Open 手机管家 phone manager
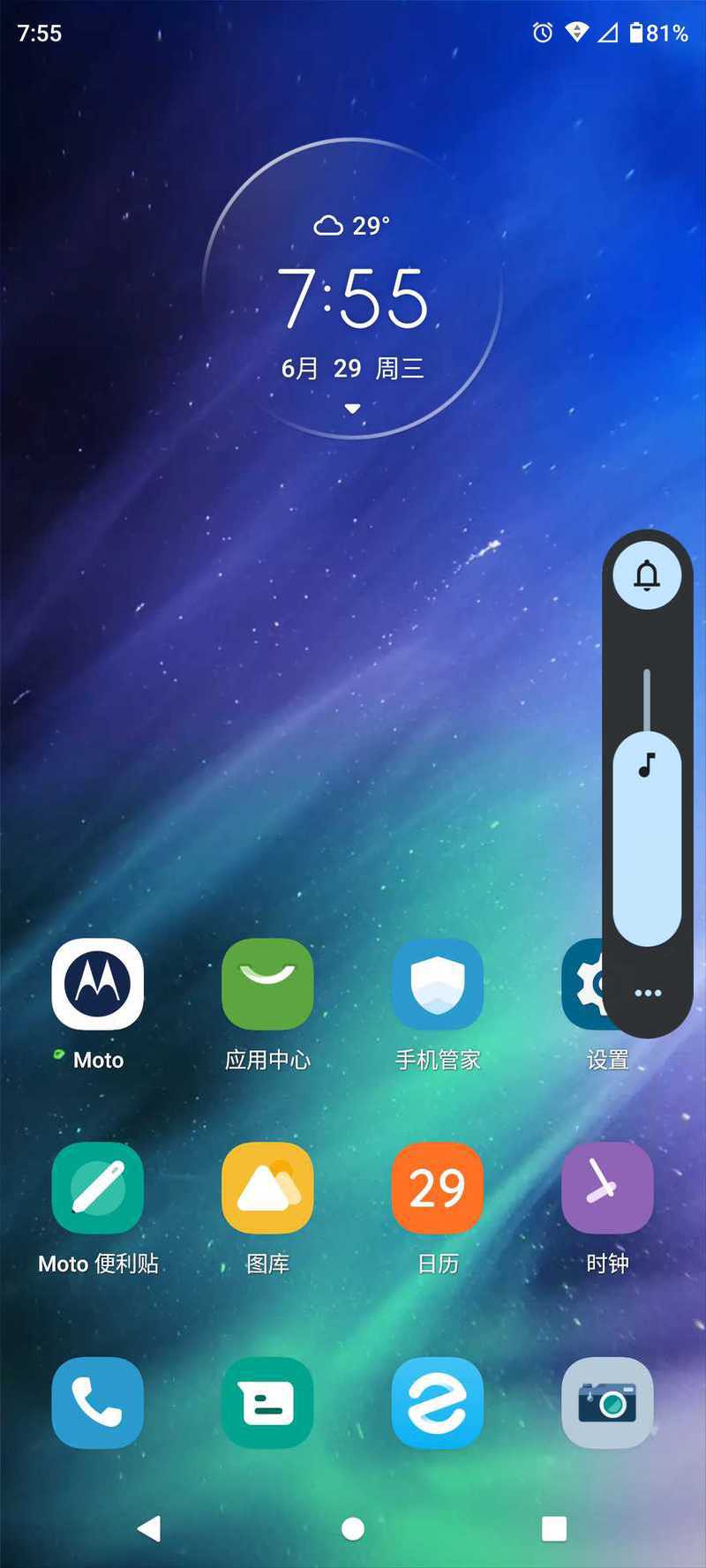Screen dimensions: 706x1568 click(438, 984)
